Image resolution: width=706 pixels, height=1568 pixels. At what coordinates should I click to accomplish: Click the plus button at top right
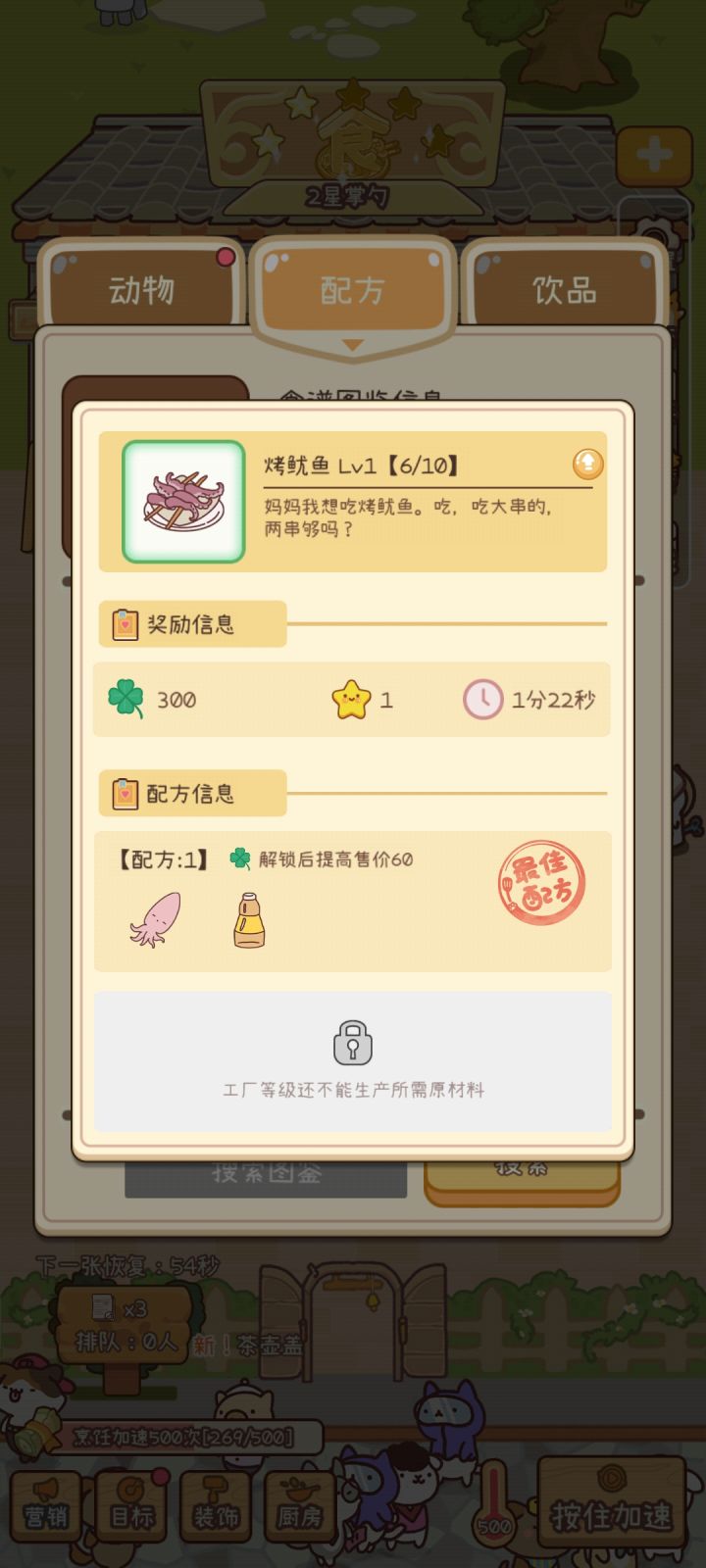click(656, 157)
